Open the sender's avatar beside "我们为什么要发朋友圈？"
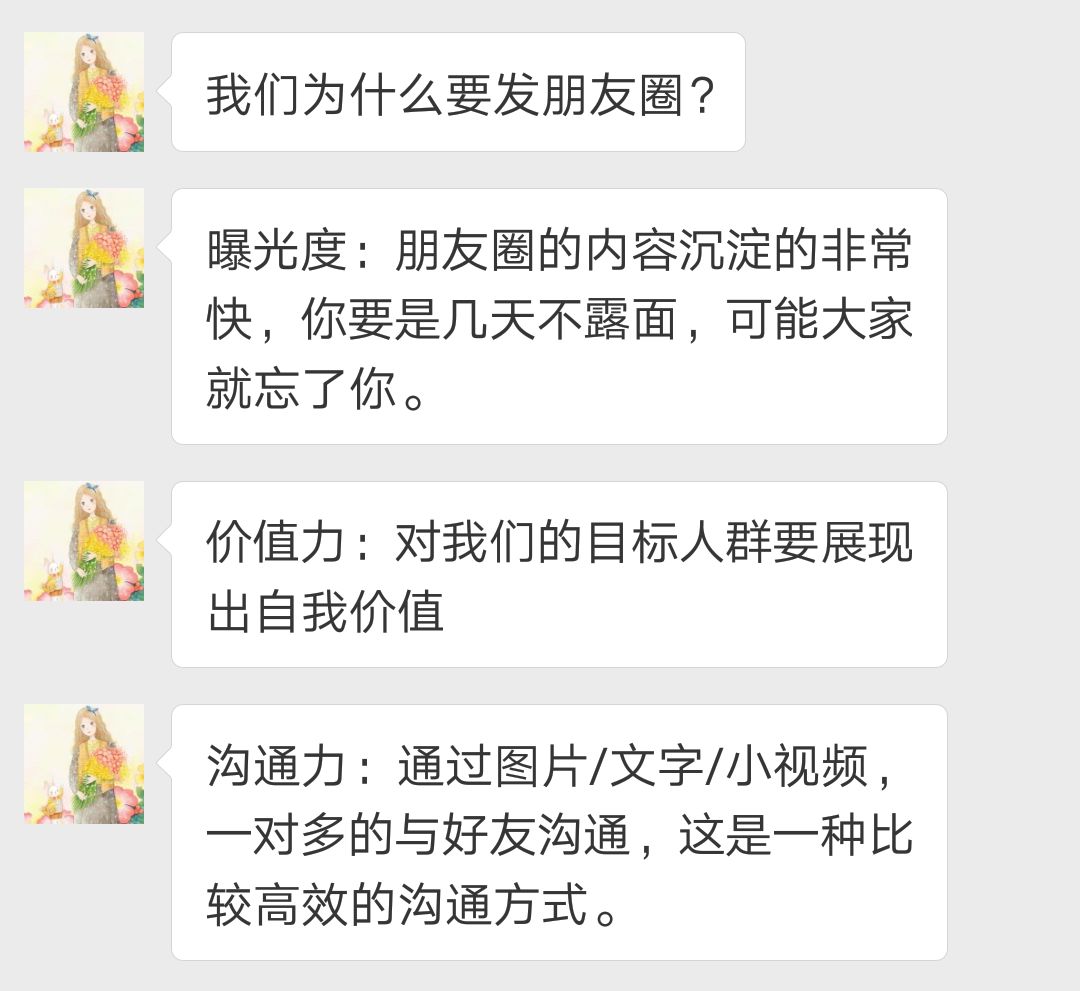1080x991 pixels. tap(84, 92)
